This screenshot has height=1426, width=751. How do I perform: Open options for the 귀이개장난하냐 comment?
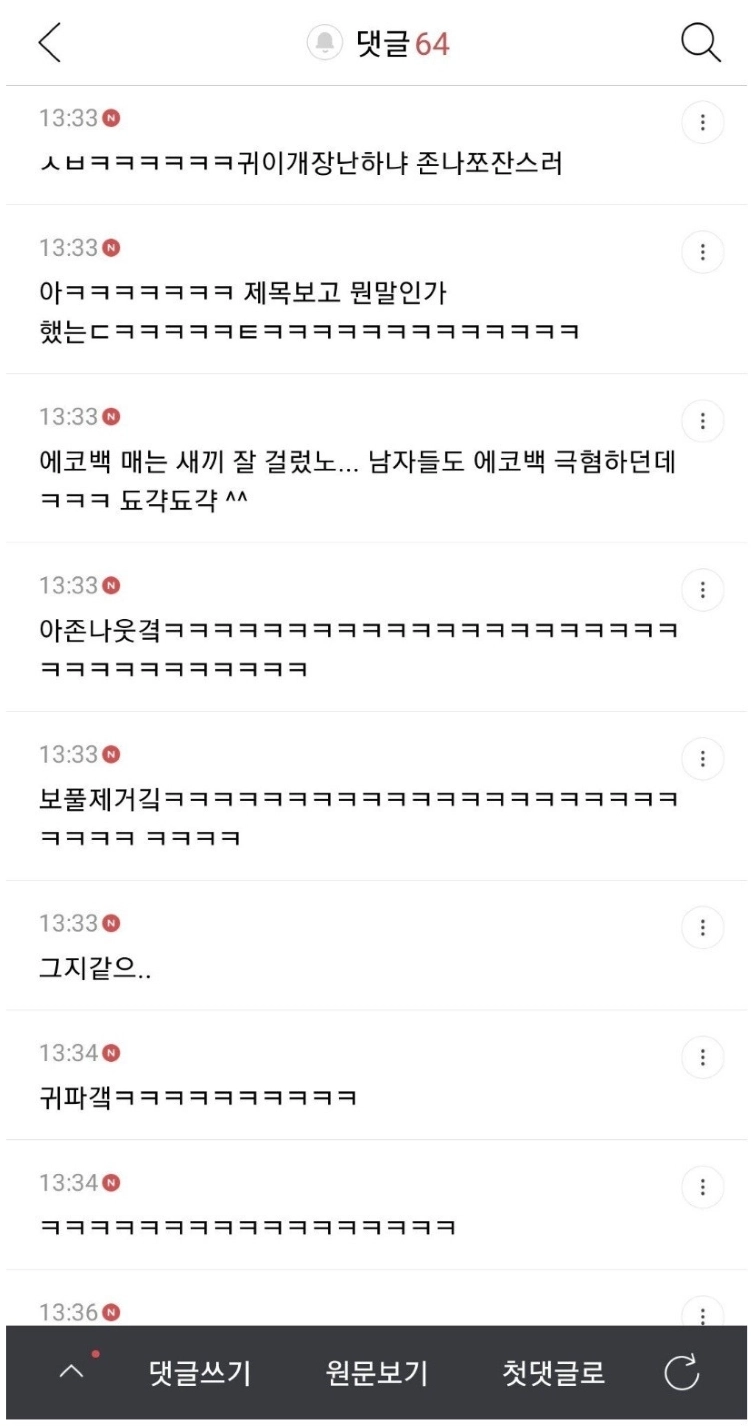coord(702,122)
